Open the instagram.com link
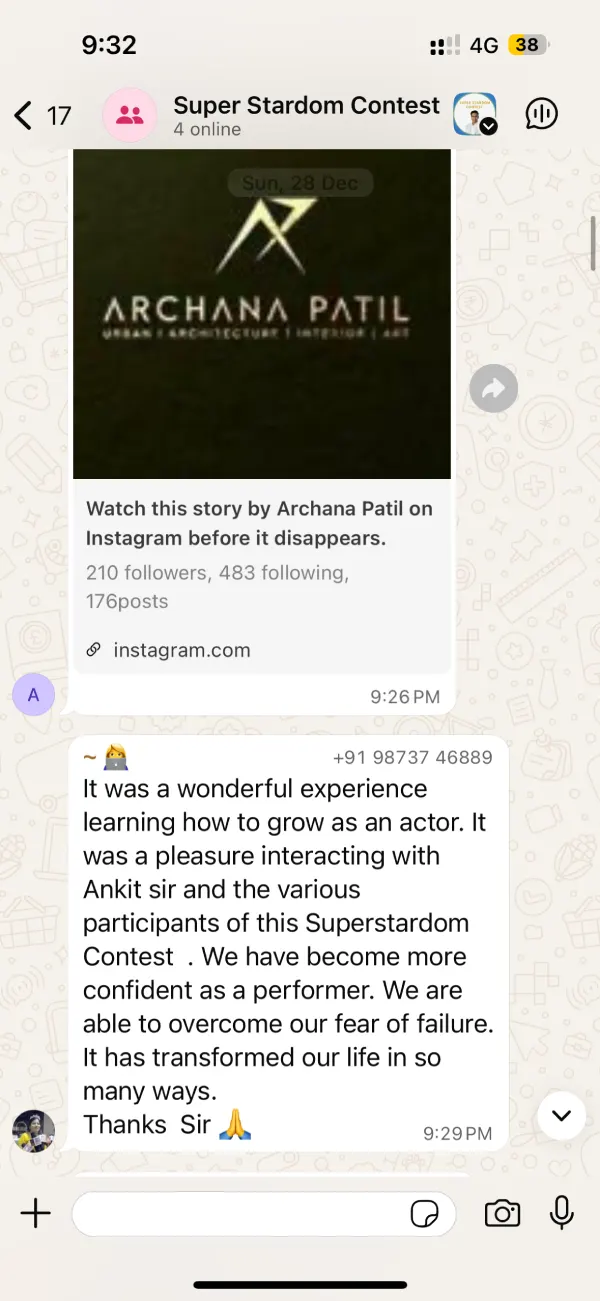 (x=181, y=650)
